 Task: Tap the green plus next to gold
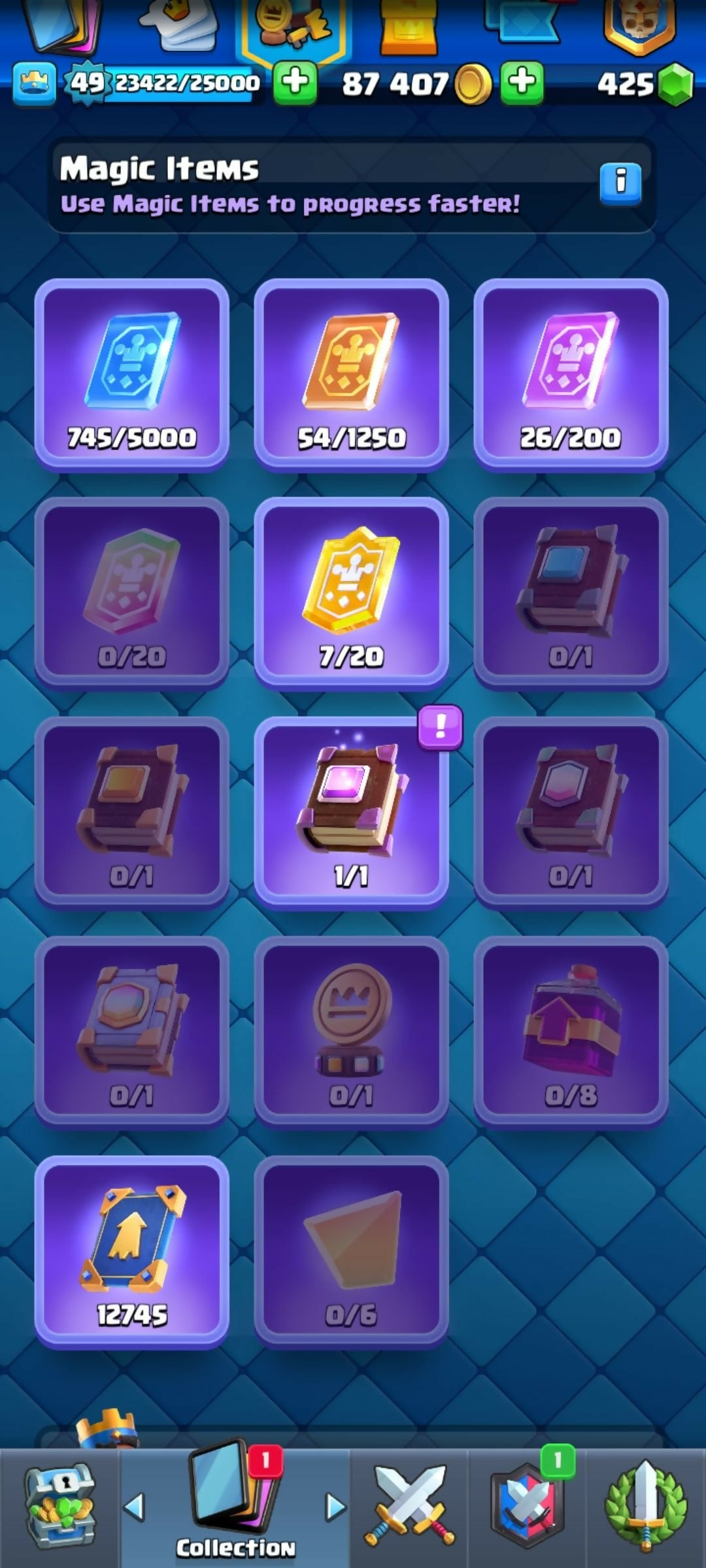pos(522,83)
